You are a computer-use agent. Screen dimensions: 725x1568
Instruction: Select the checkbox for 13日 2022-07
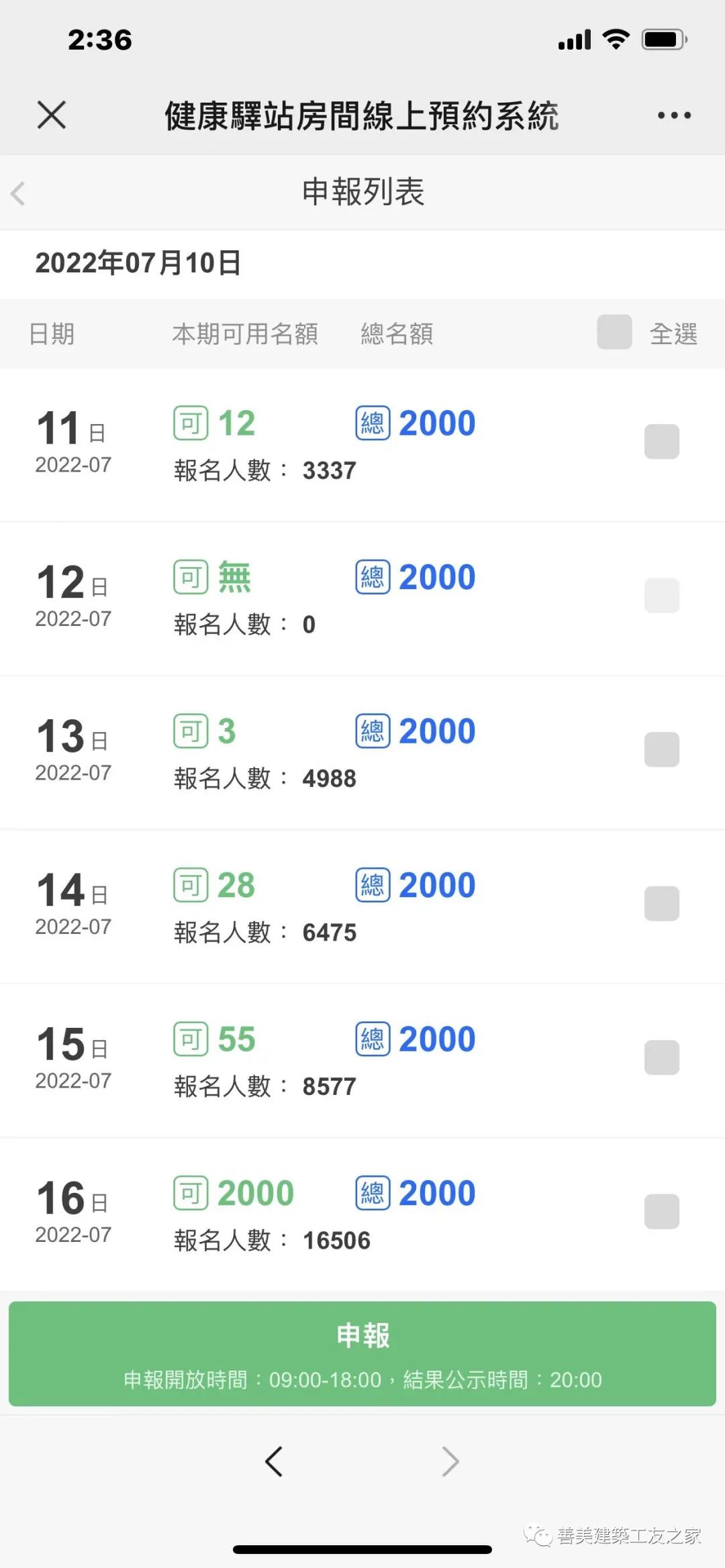tap(662, 749)
